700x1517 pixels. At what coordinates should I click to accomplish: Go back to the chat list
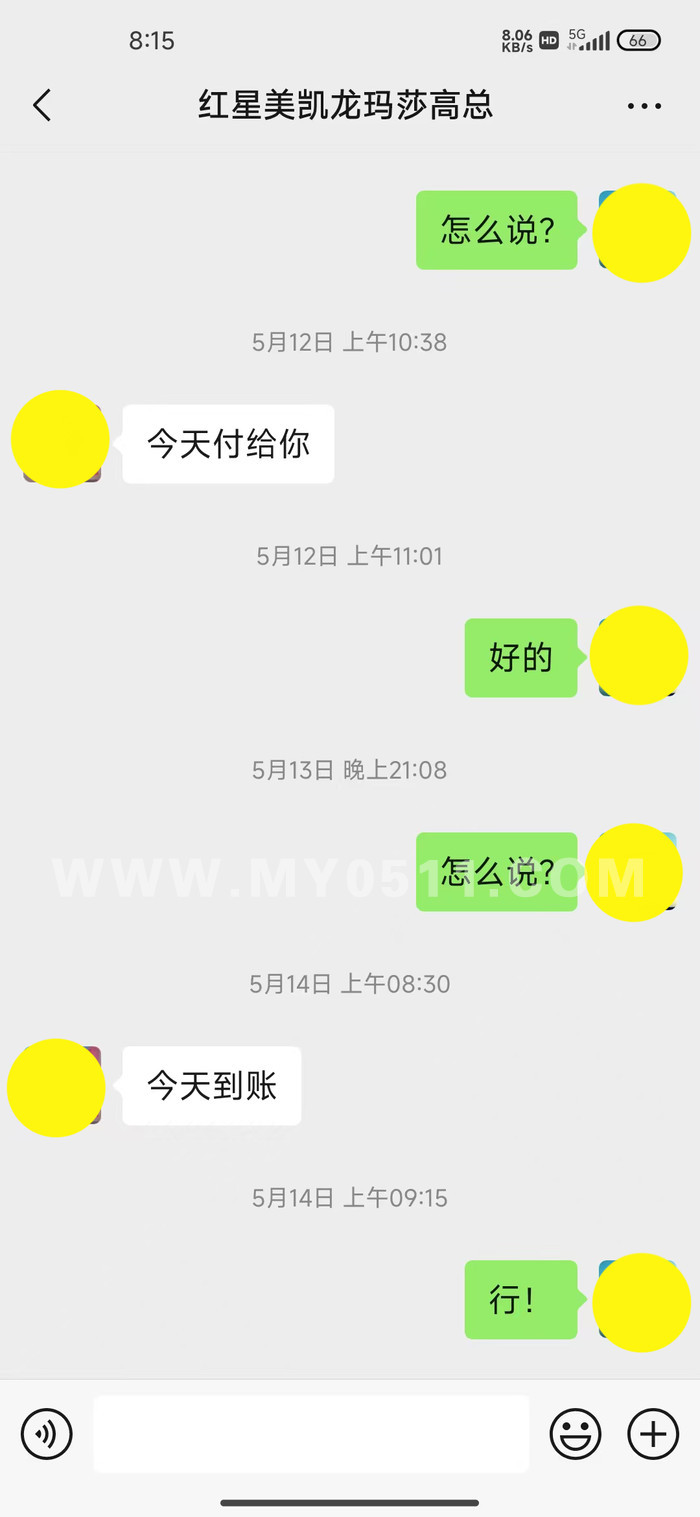[x=42, y=105]
